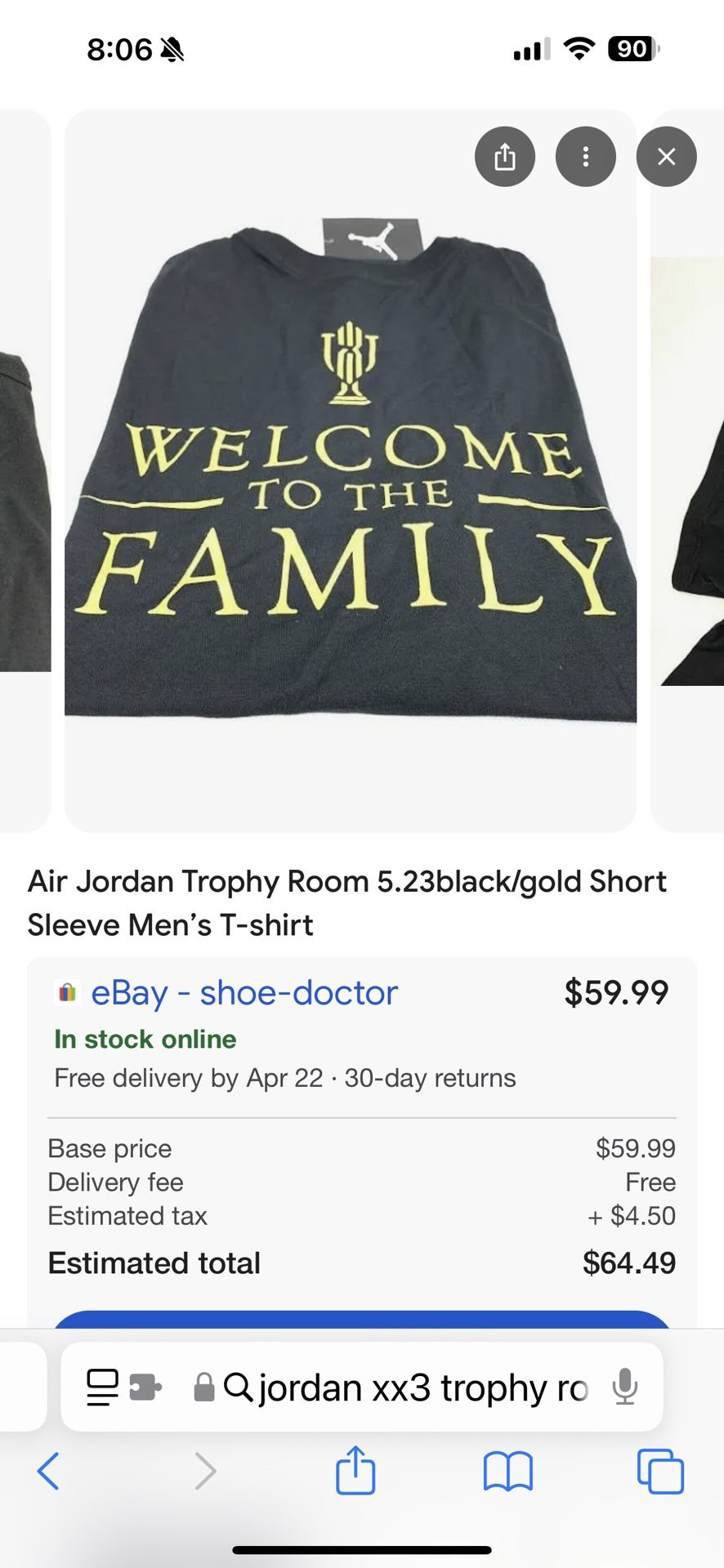
Task: Open Safari bookmarks
Action: click(507, 1471)
